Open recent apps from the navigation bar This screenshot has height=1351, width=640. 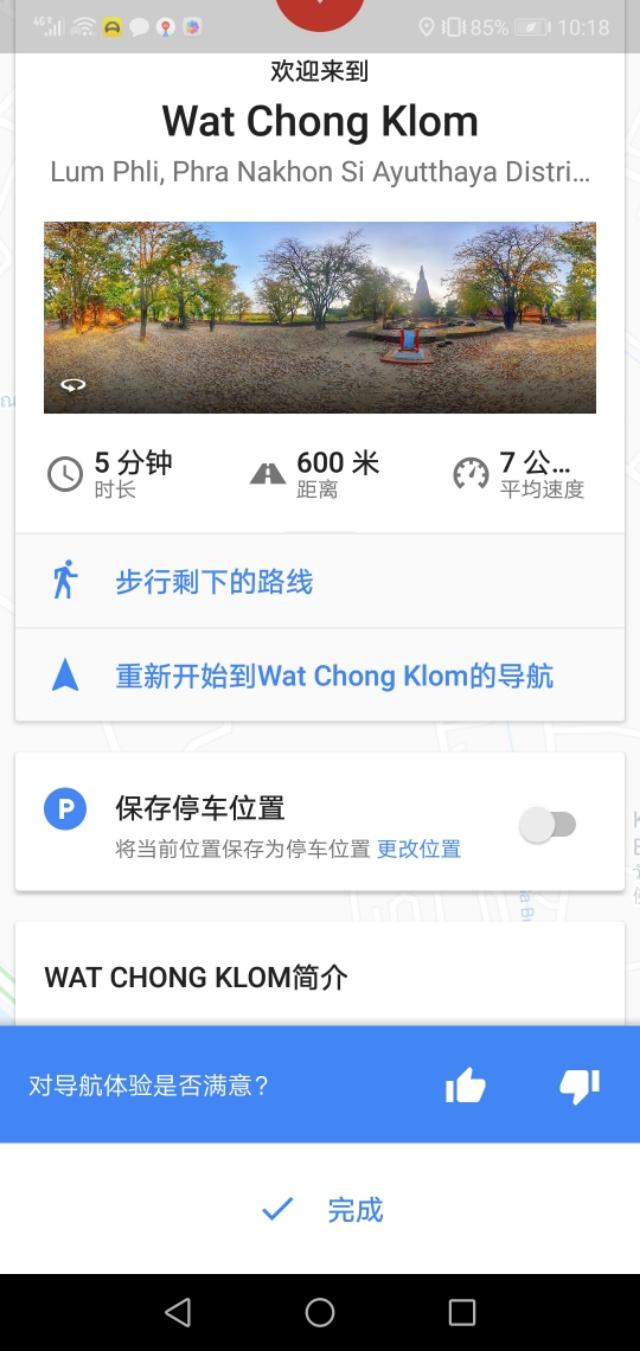pyautogui.click(x=462, y=1312)
